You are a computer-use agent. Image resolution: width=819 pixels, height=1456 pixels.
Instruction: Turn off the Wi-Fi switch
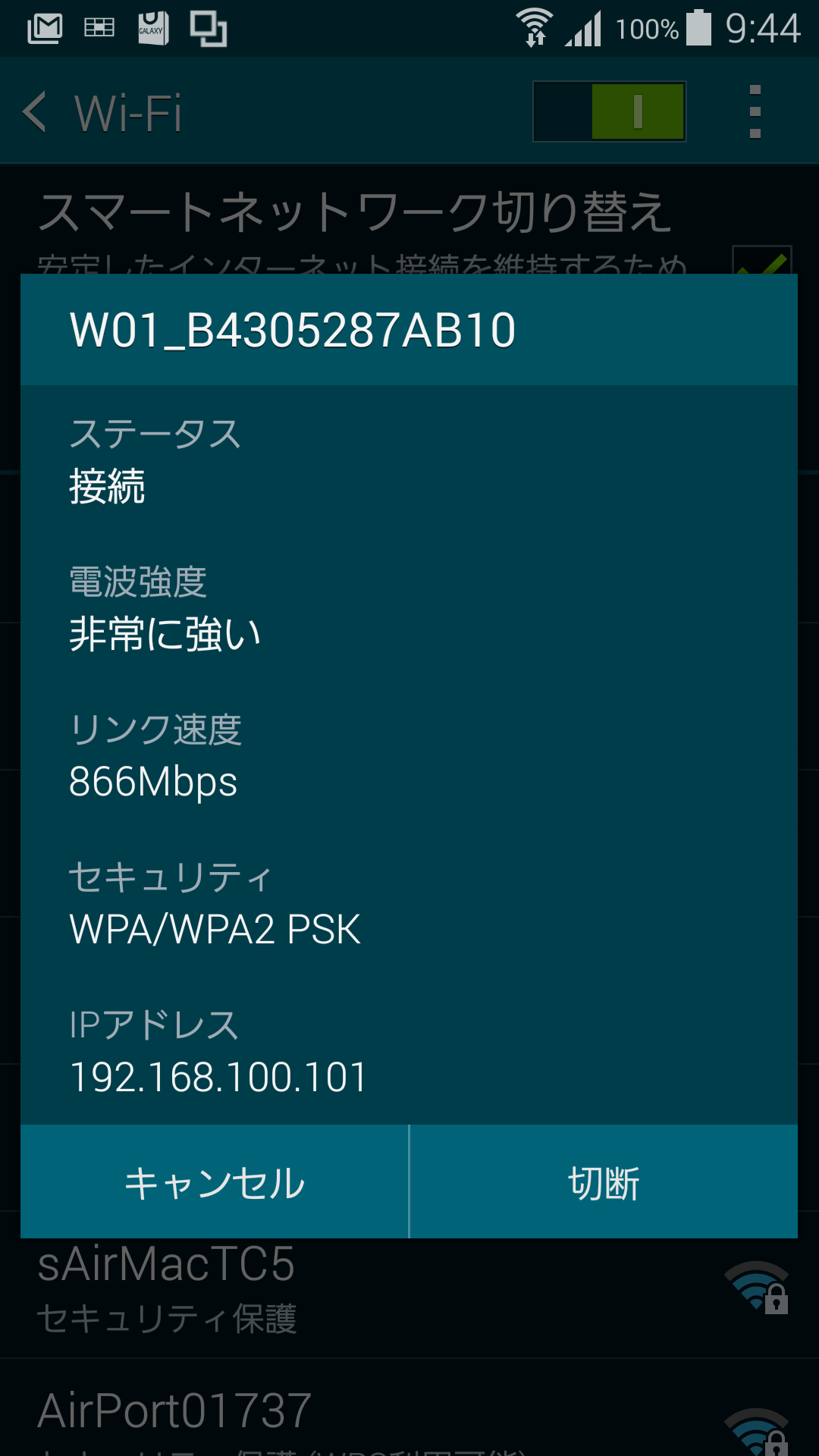[x=610, y=111]
